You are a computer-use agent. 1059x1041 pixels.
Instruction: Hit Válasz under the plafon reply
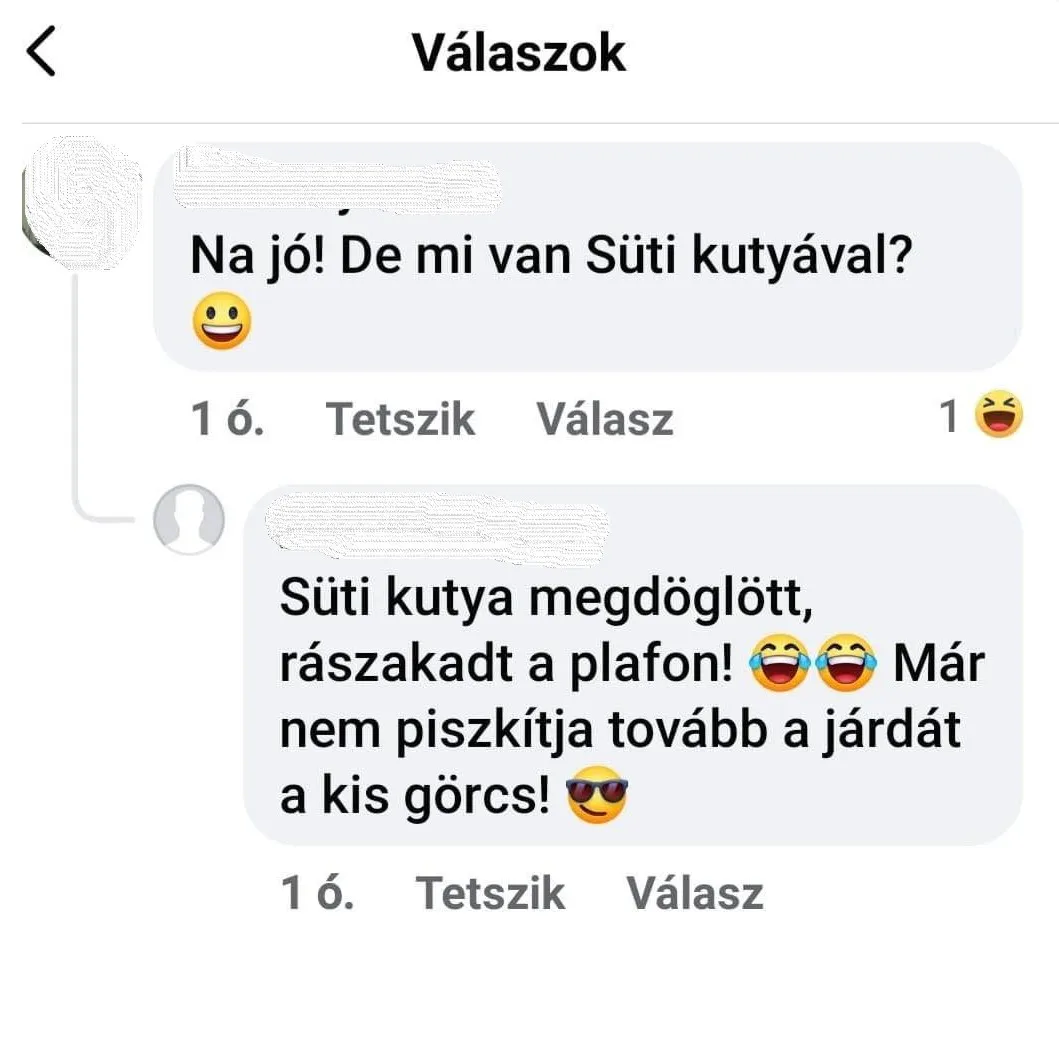[695, 892]
